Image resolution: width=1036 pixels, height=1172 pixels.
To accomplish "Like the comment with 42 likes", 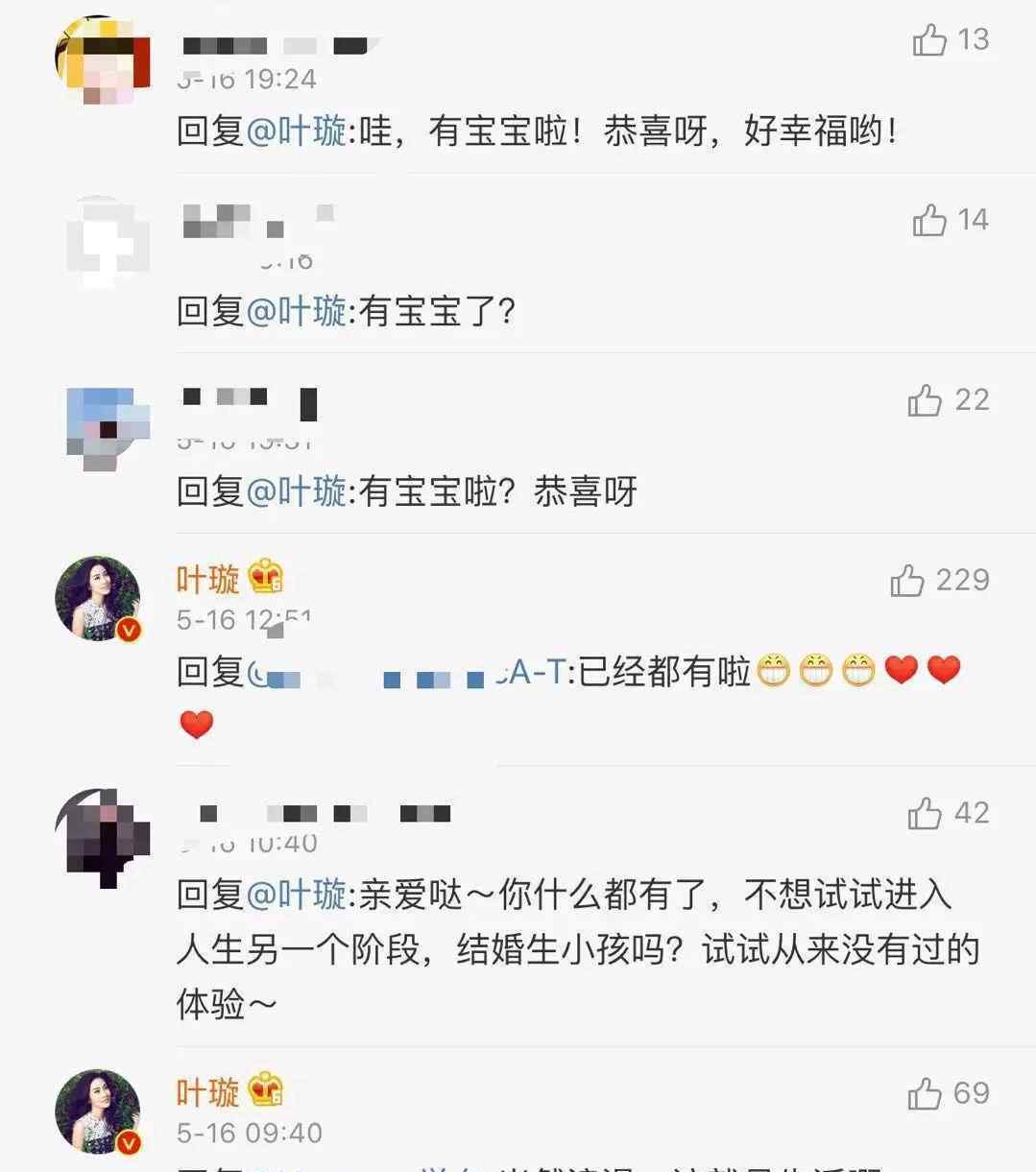I will tap(925, 814).
